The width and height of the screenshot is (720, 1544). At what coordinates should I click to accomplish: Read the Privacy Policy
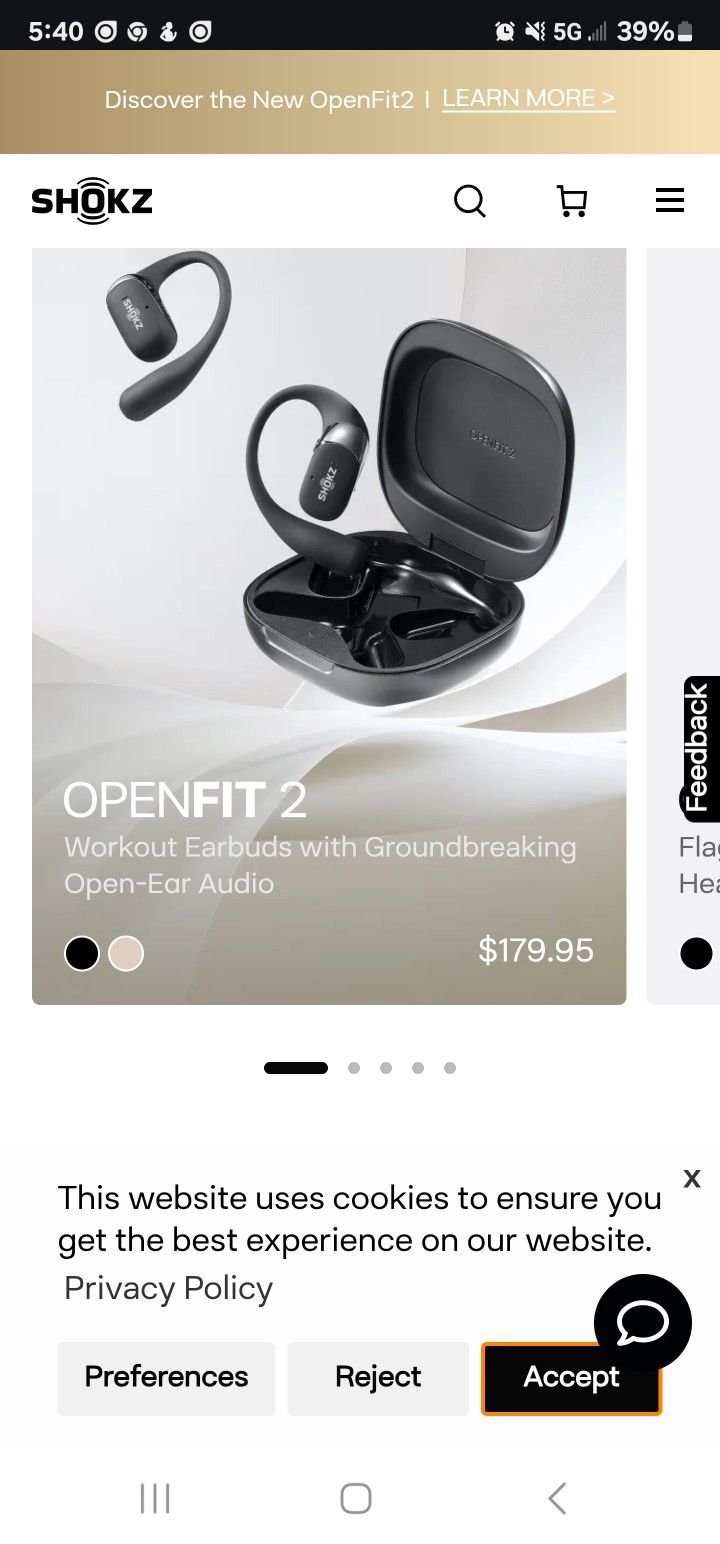click(x=168, y=1288)
